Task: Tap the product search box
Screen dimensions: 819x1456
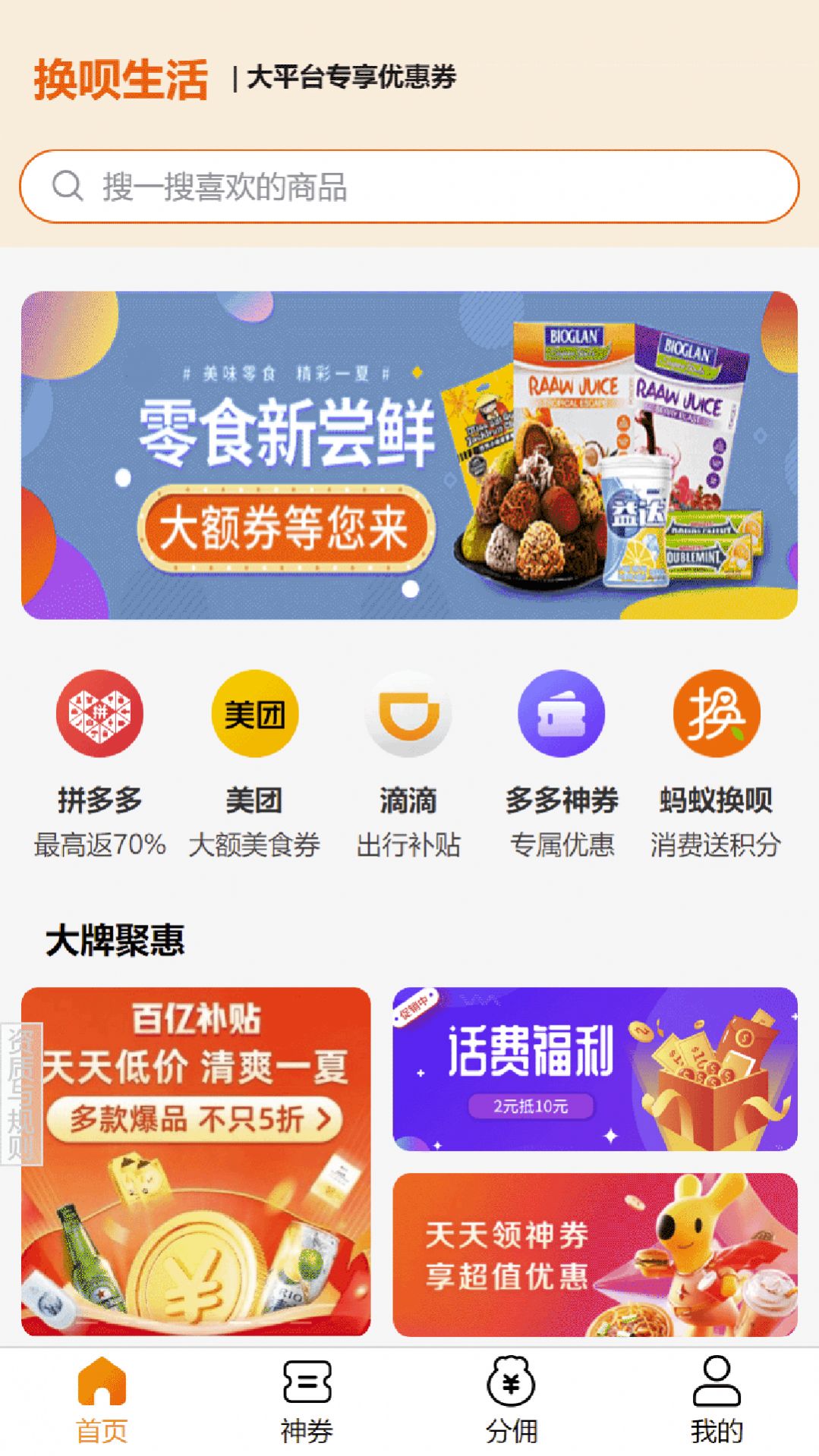Action: [x=409, y=187]
